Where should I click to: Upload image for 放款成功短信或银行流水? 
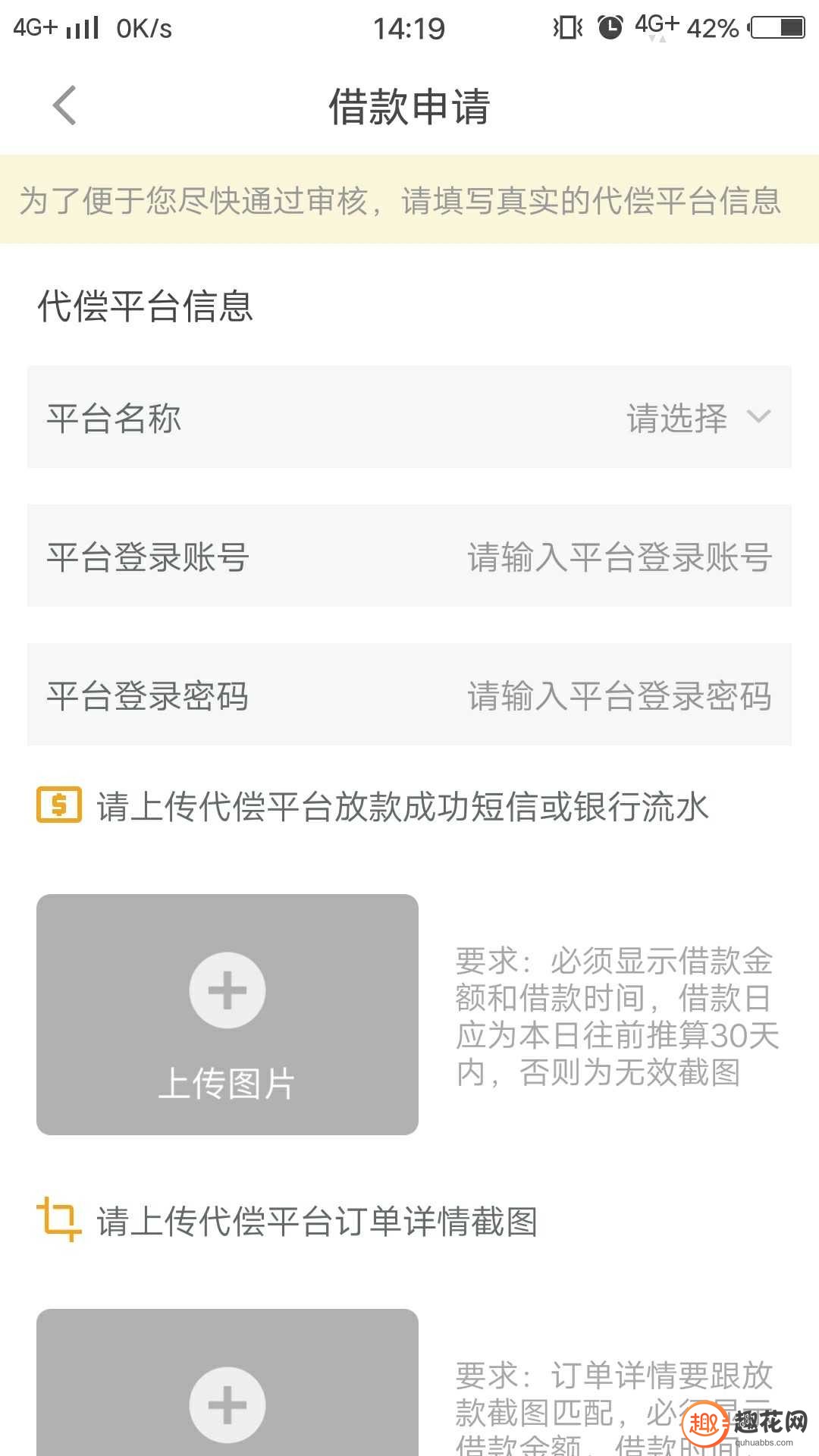point(227,1015)
